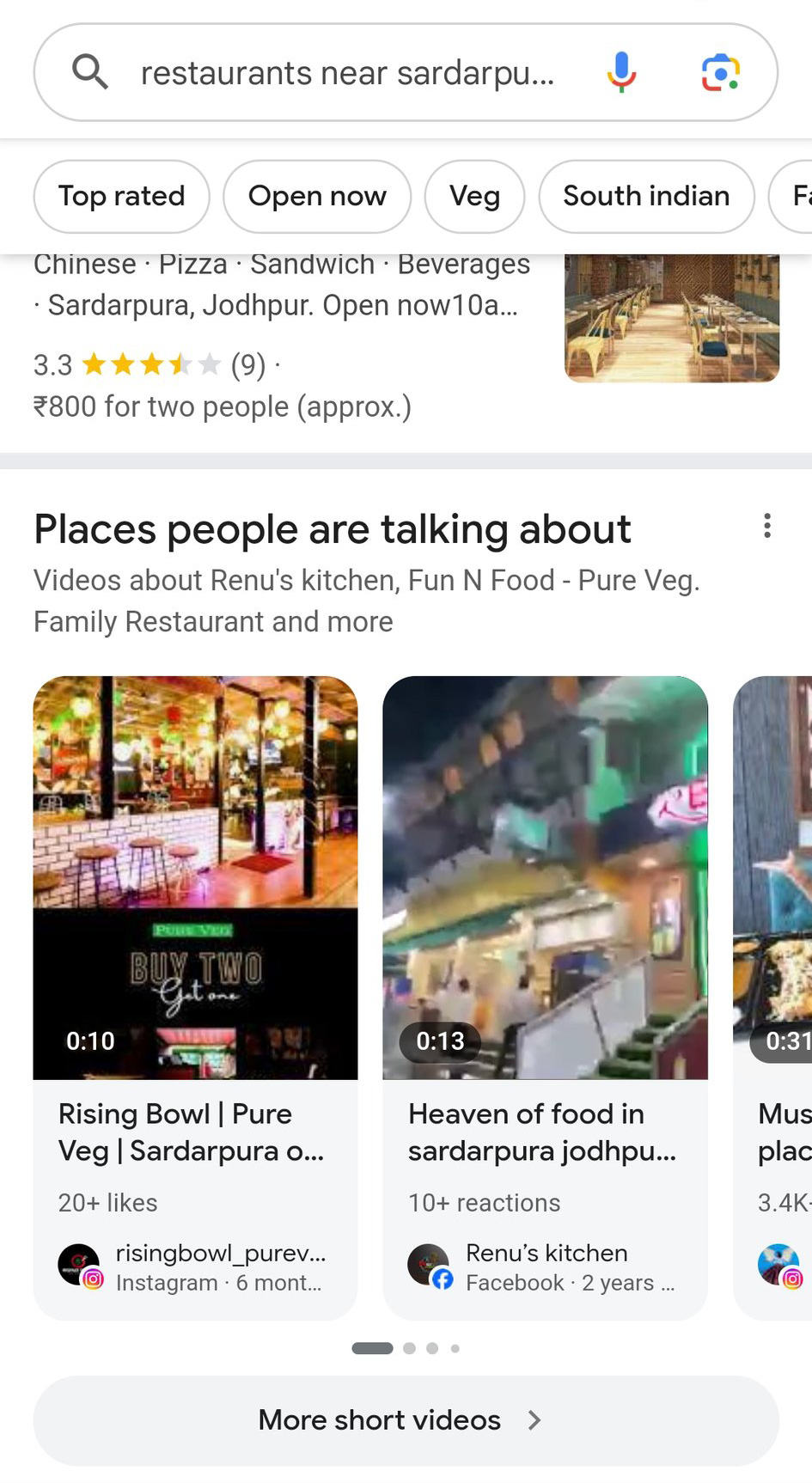Activate voice search with the microphone icon

pos(620,72)
